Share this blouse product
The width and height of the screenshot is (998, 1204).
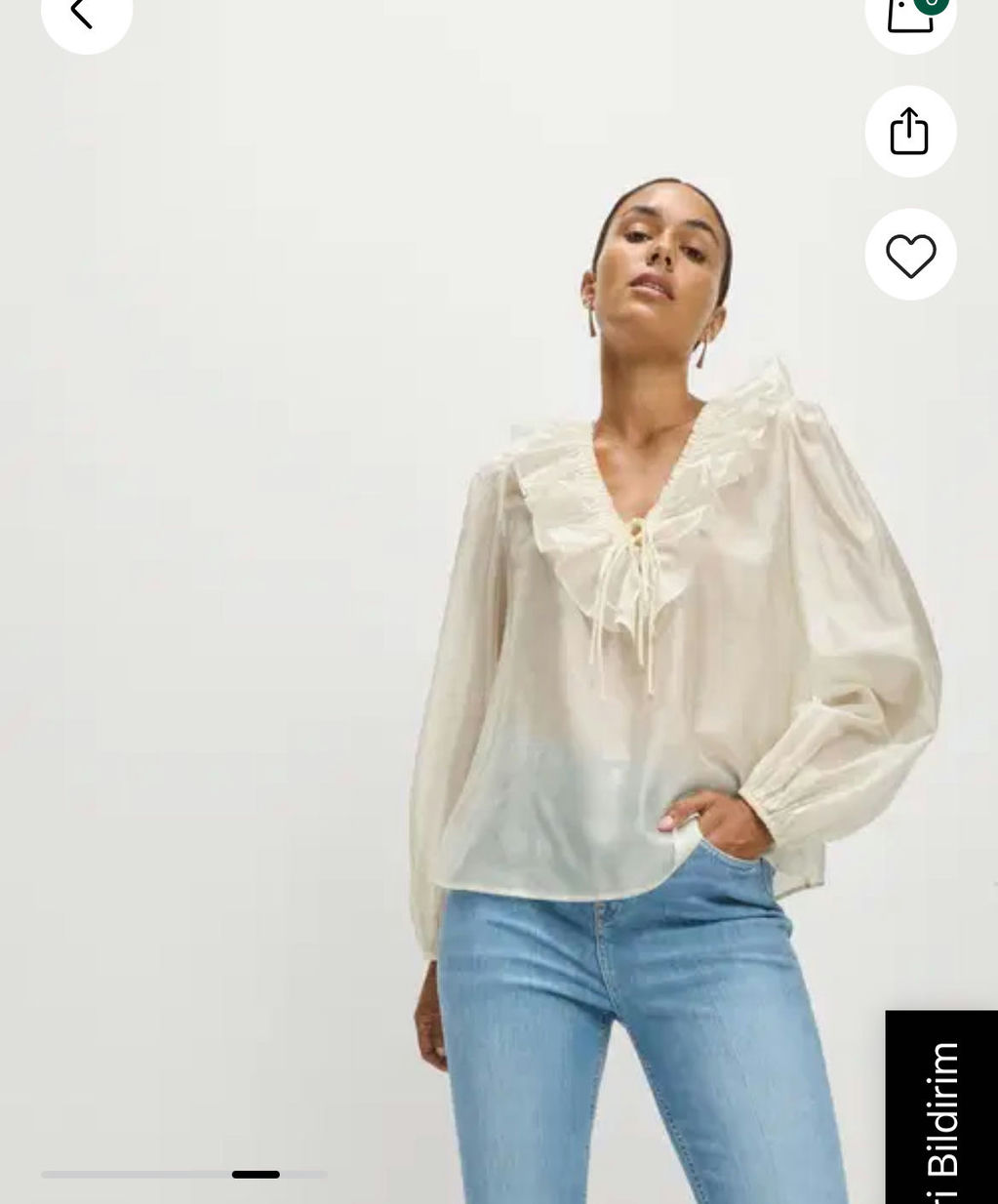tap(910, 132)
